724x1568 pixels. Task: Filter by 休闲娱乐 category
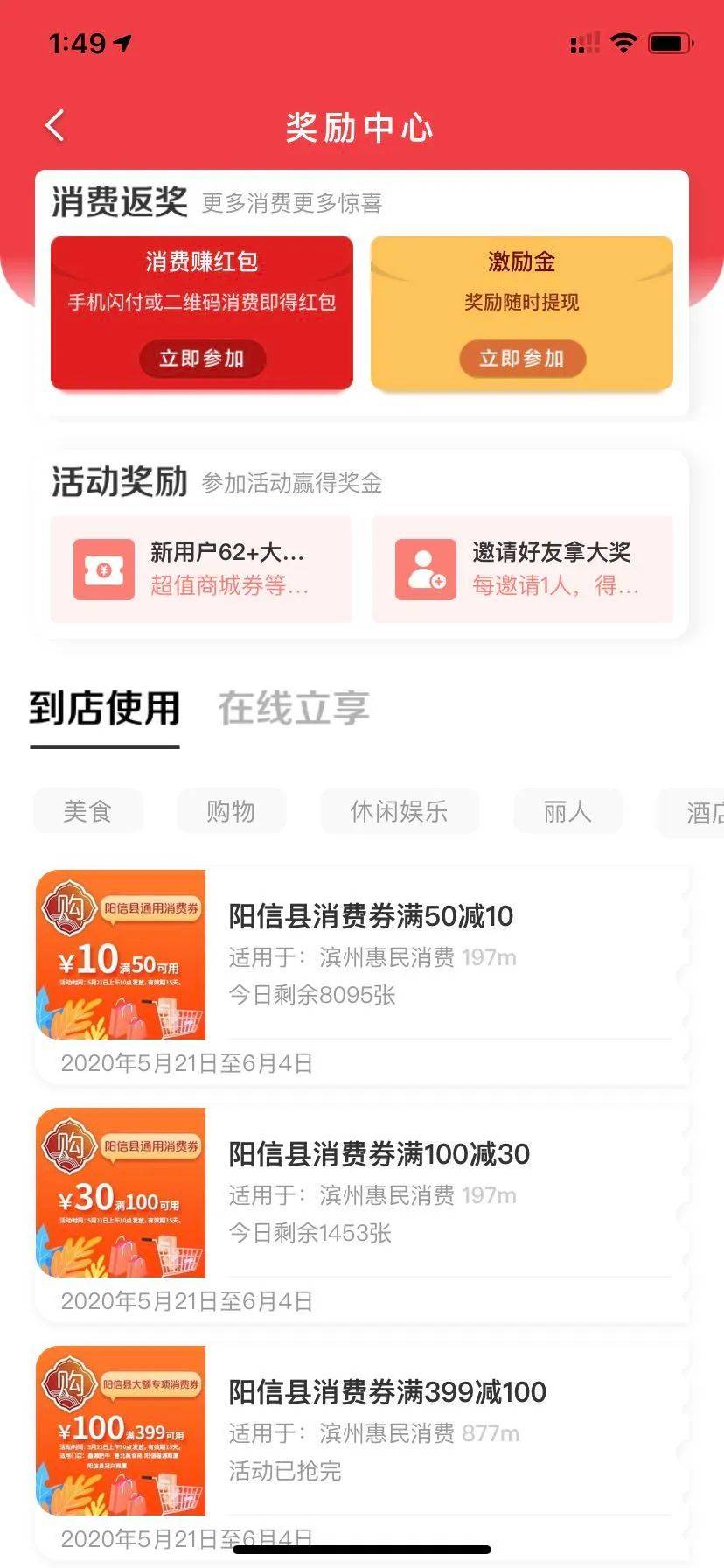click(399, 811)
